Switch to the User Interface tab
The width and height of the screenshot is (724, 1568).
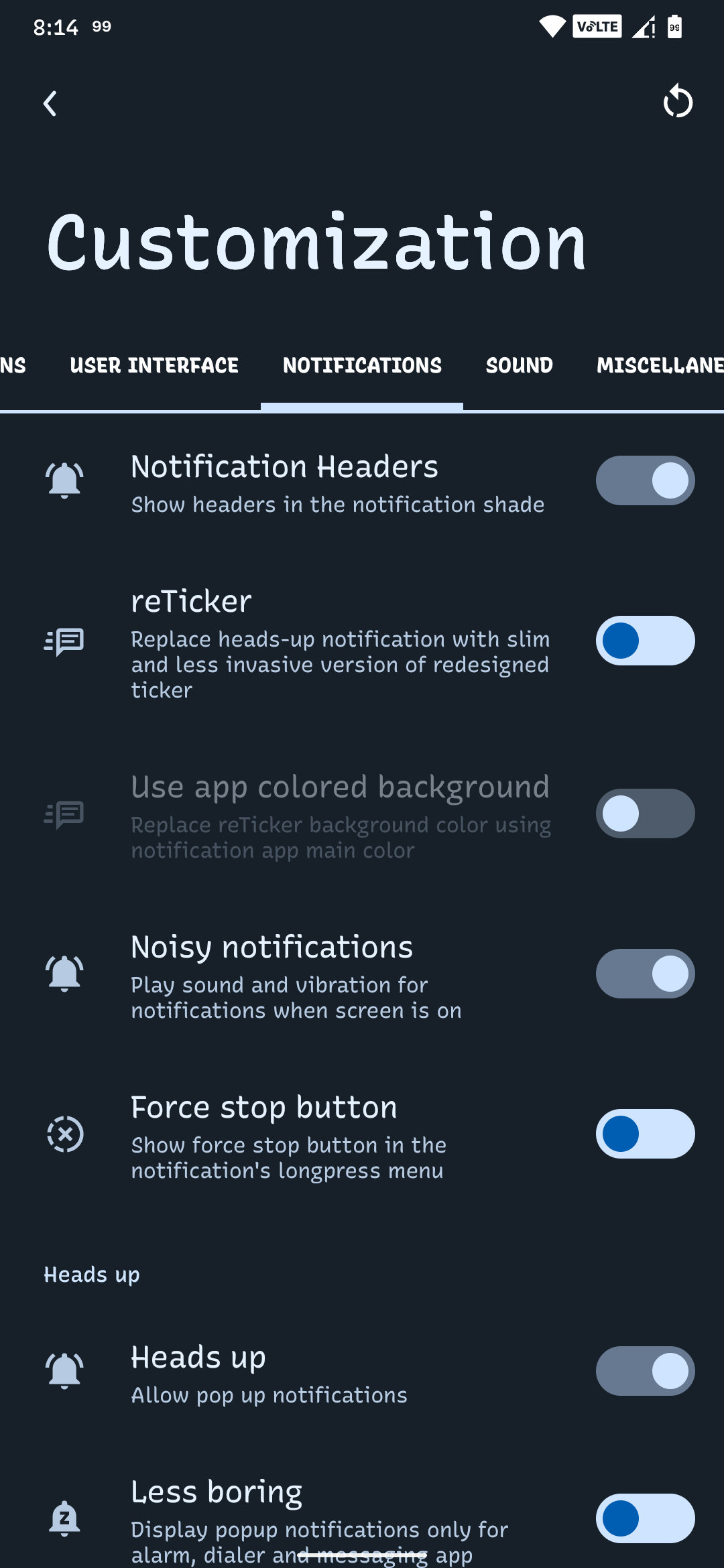[x=154, y=365]
